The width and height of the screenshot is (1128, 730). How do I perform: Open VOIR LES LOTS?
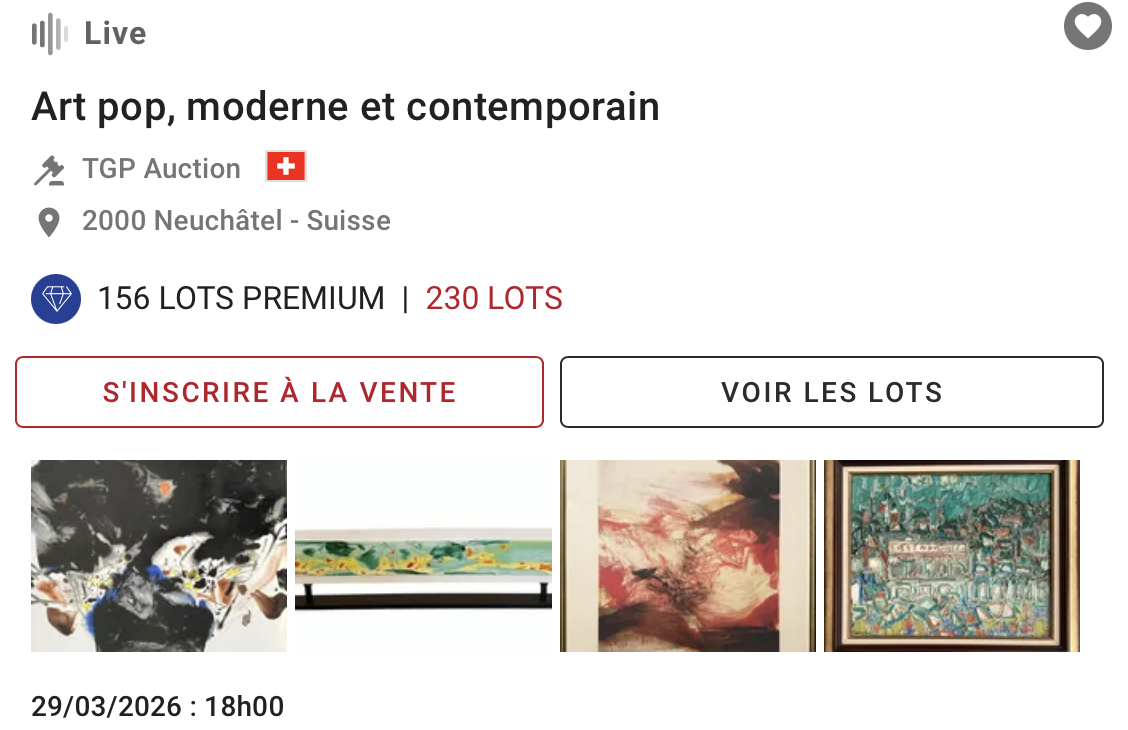click(831, 392)
